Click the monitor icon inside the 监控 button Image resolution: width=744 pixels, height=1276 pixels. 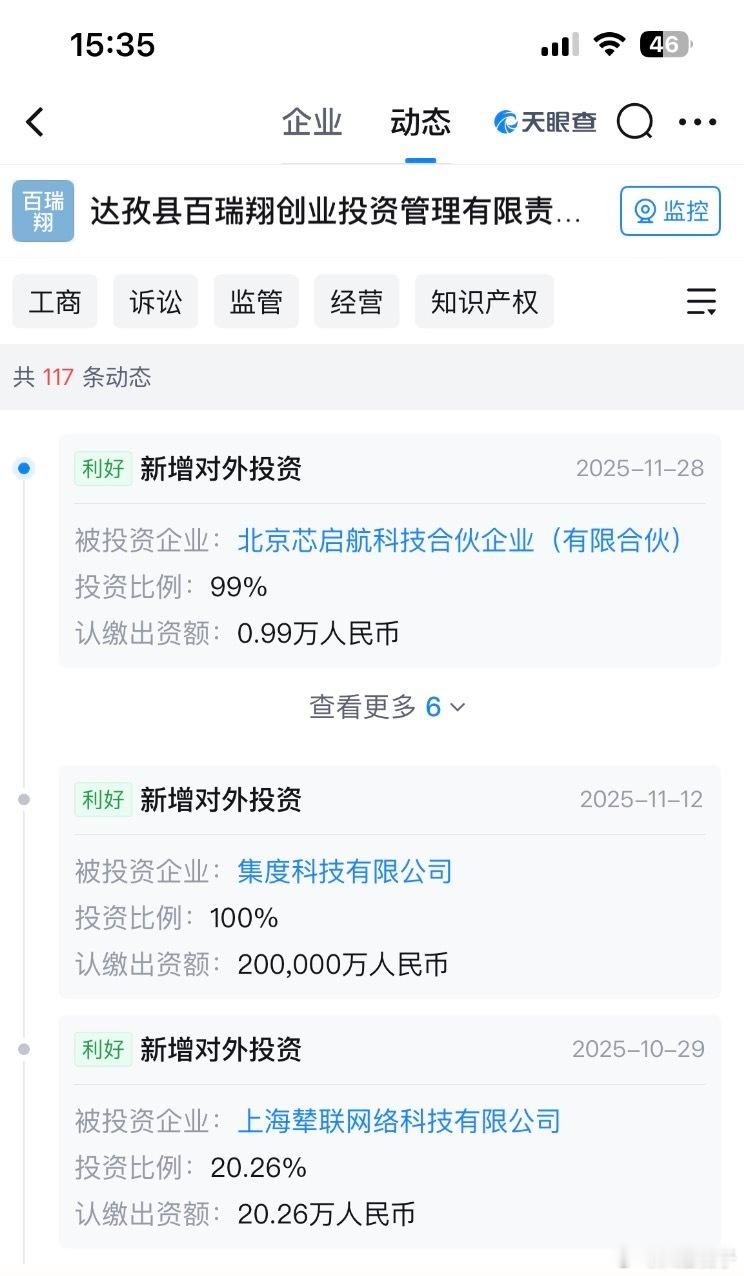[x=646, y=211]
